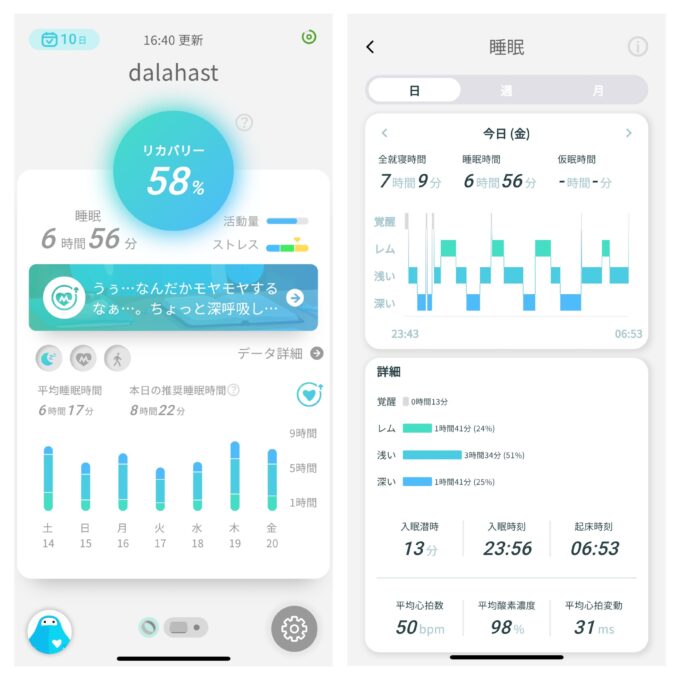This screenshot has height=680, width=680.
Task: Tap the heart icon beside recommended sleep
Action: [309, 394]
